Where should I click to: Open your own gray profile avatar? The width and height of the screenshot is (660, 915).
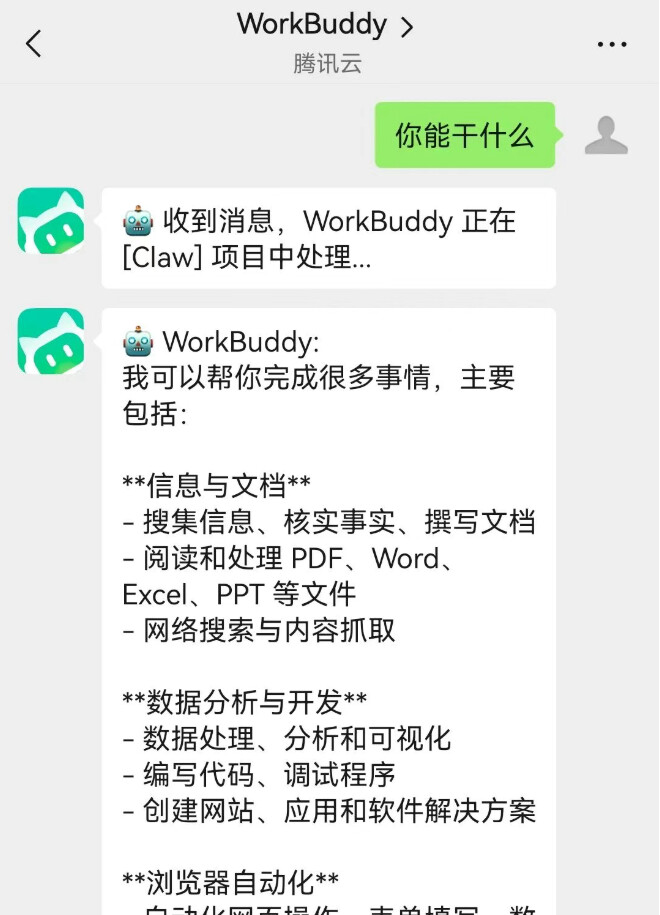(x=606, y=135)
